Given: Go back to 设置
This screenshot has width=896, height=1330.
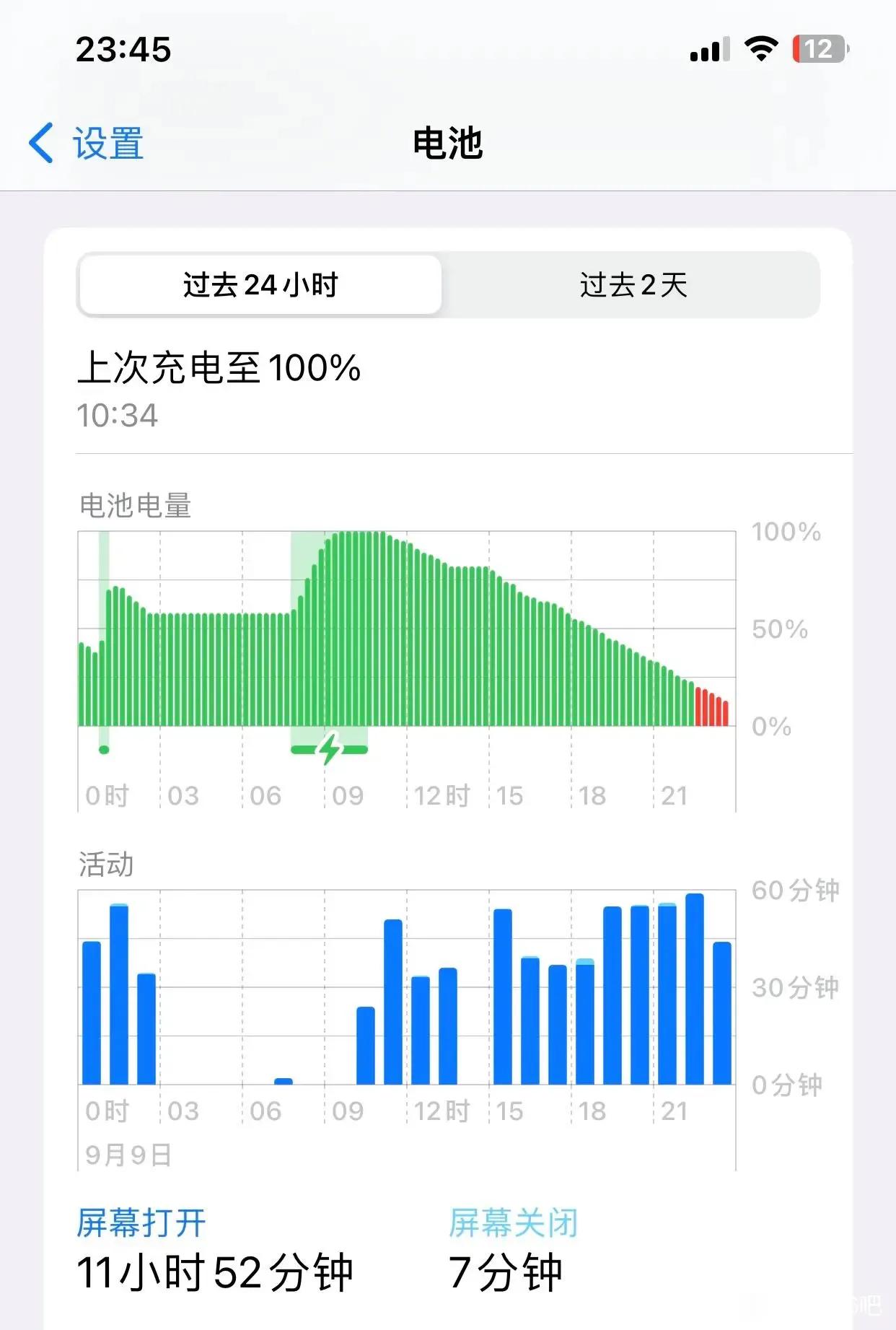Looking at the screenshot, I should pyautogui.click(x=87, y=143).
